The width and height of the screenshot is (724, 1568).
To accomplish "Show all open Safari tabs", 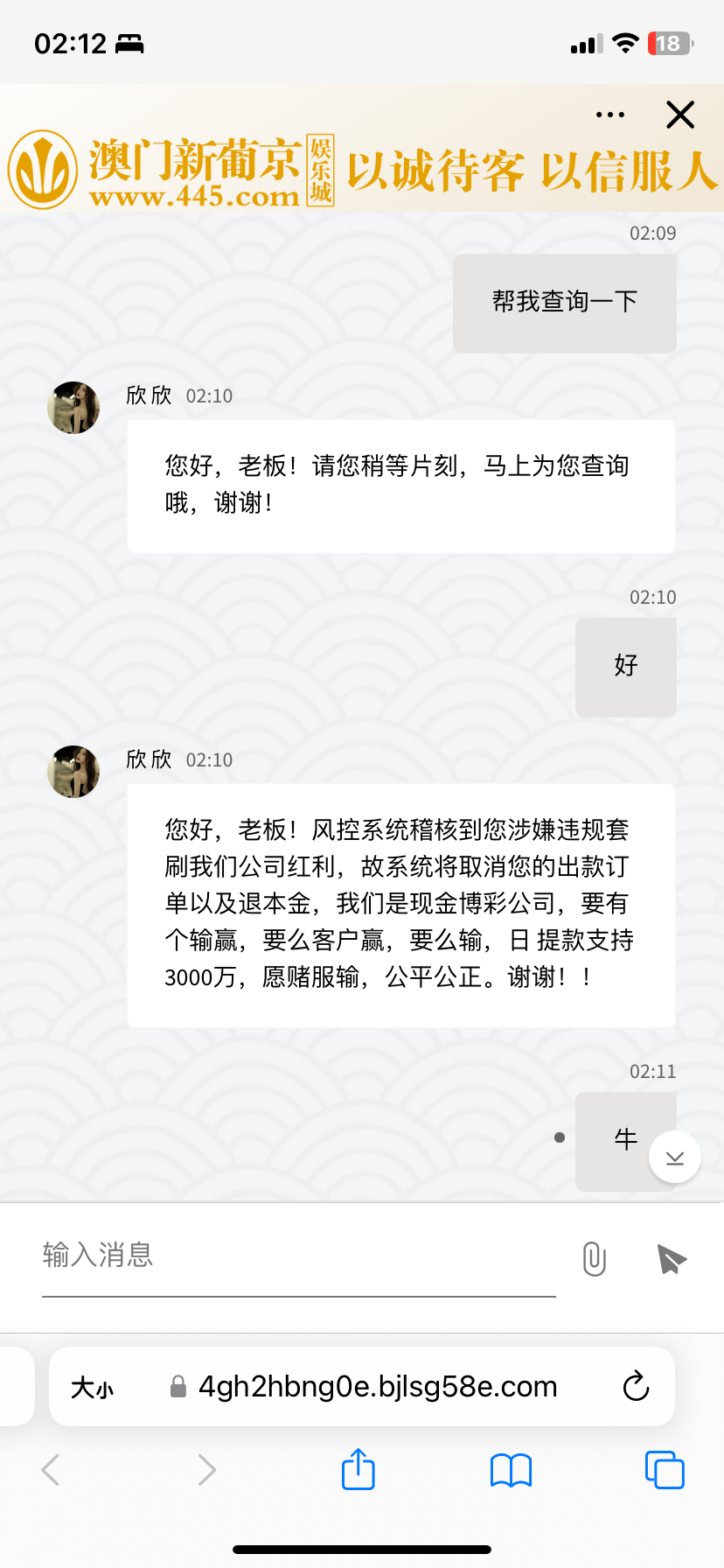I will [664, 1470].
